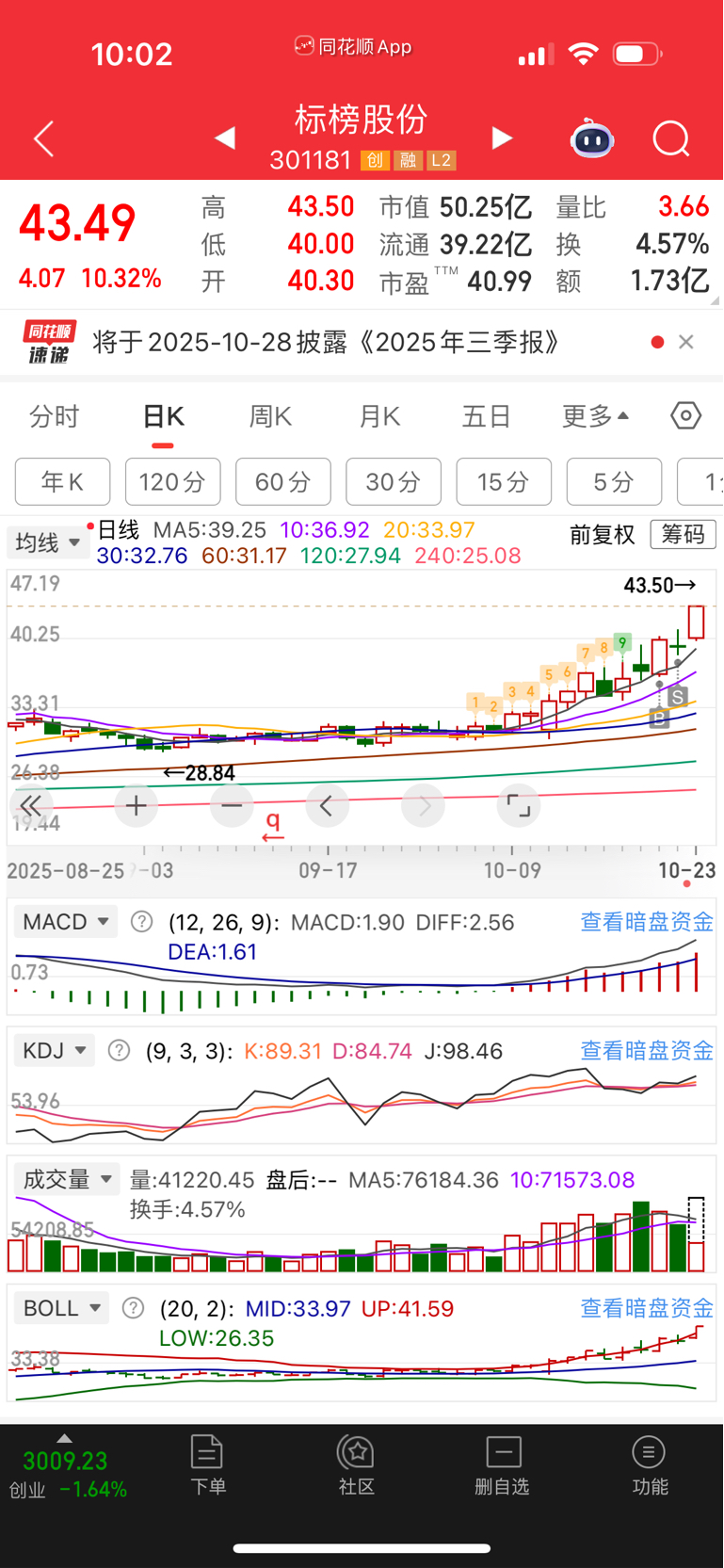The width and height of the screenshot is (724, 1568).
Task: Open the 均线 indicator dropdown
Action: (x=47, y=542)
